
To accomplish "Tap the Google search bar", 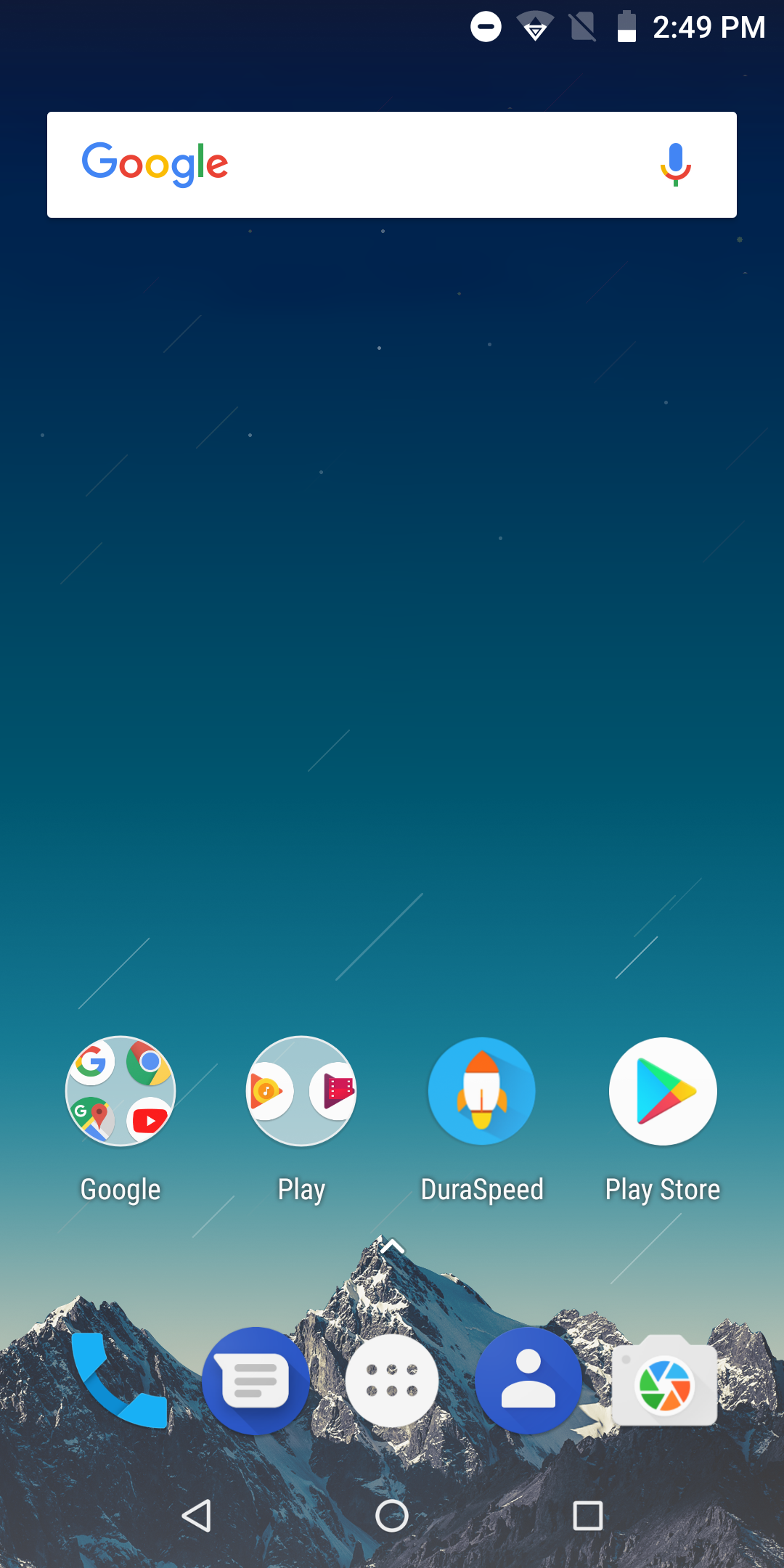I will point(392,165).
